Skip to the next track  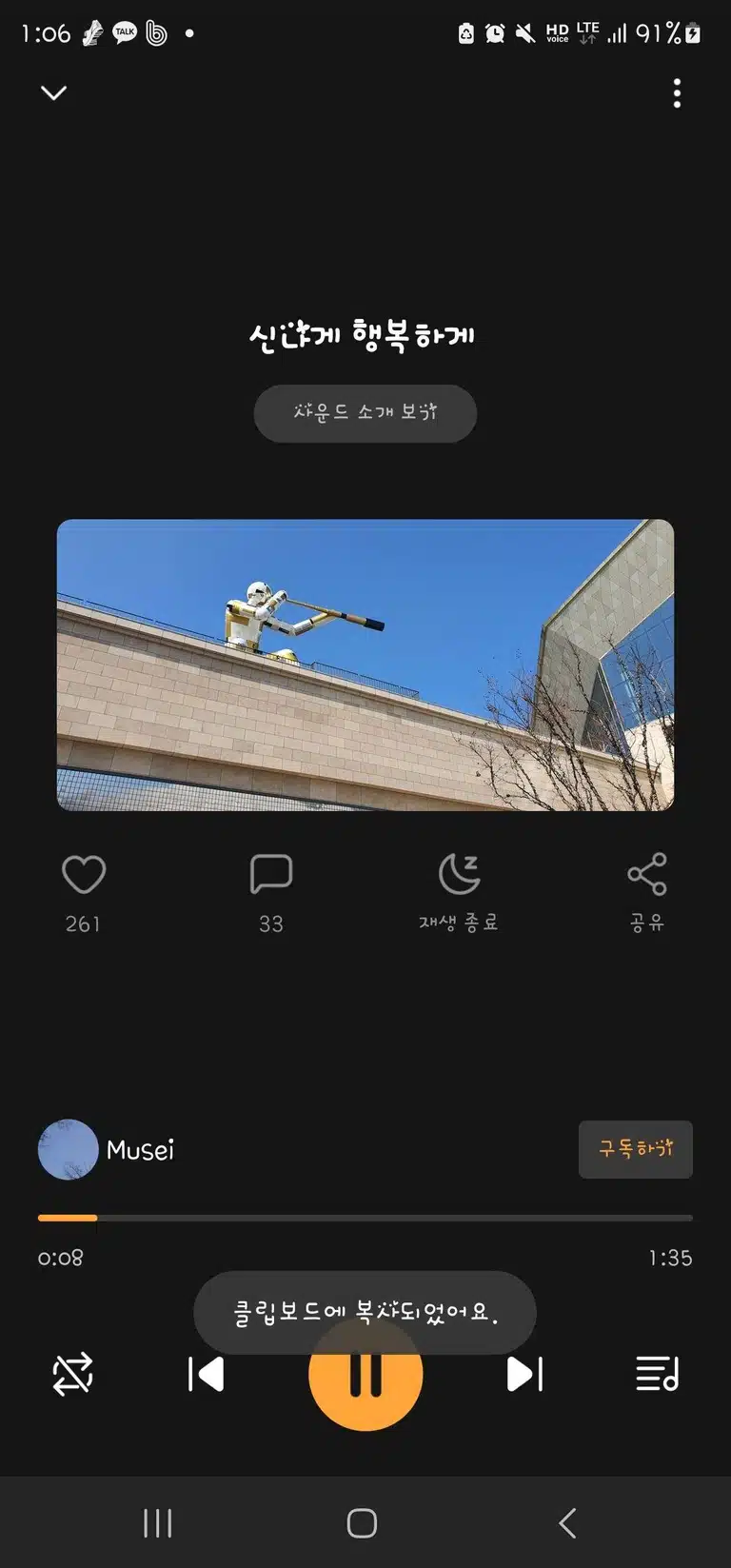524,1374
